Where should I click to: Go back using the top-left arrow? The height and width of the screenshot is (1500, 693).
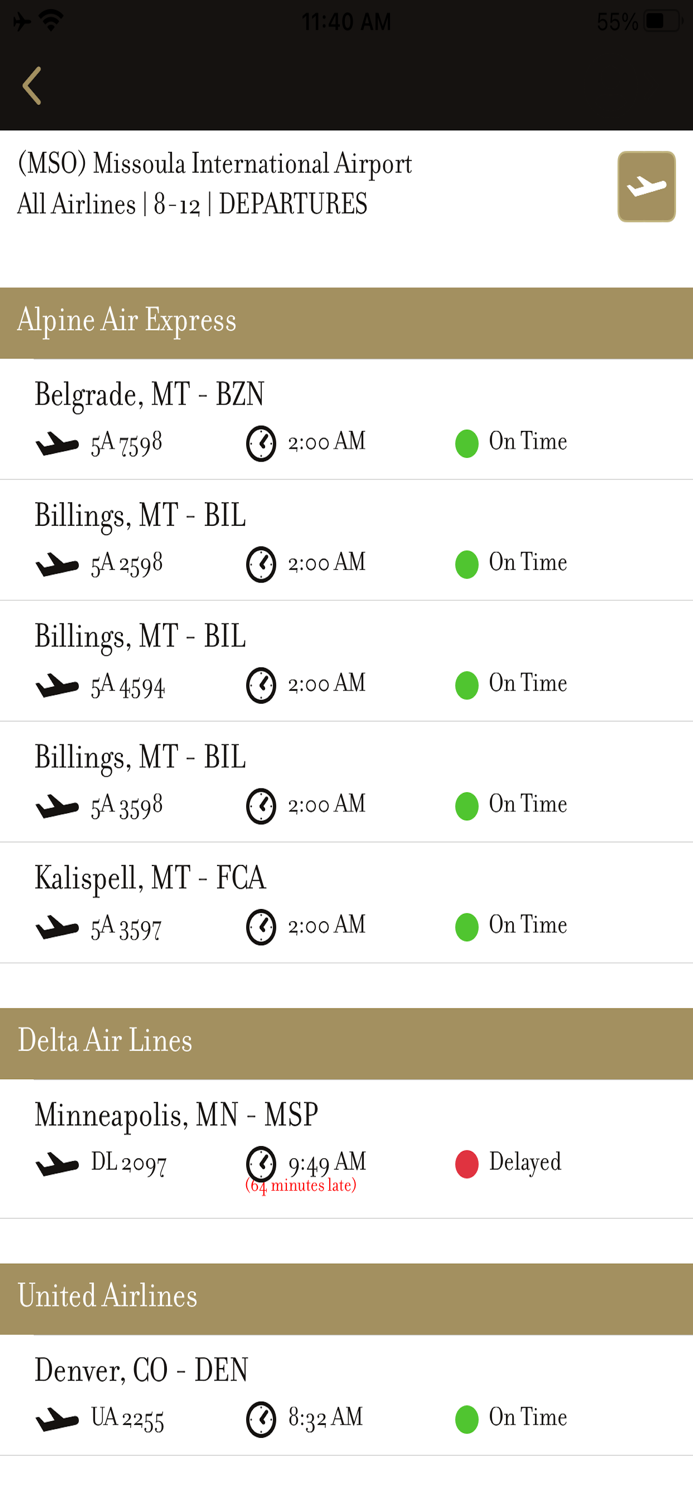click(32, 86)
